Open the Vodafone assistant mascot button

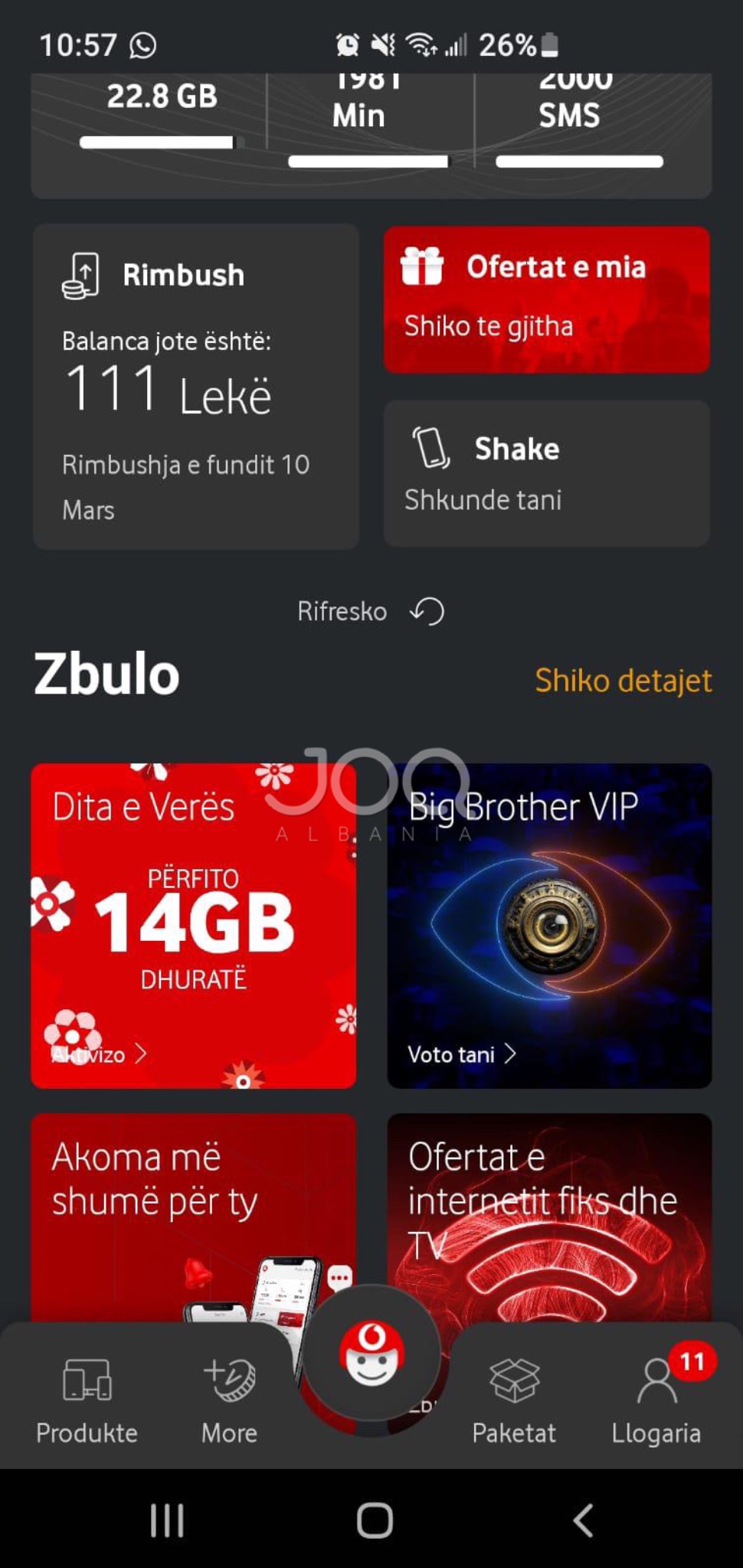(x=371, y=1357)
